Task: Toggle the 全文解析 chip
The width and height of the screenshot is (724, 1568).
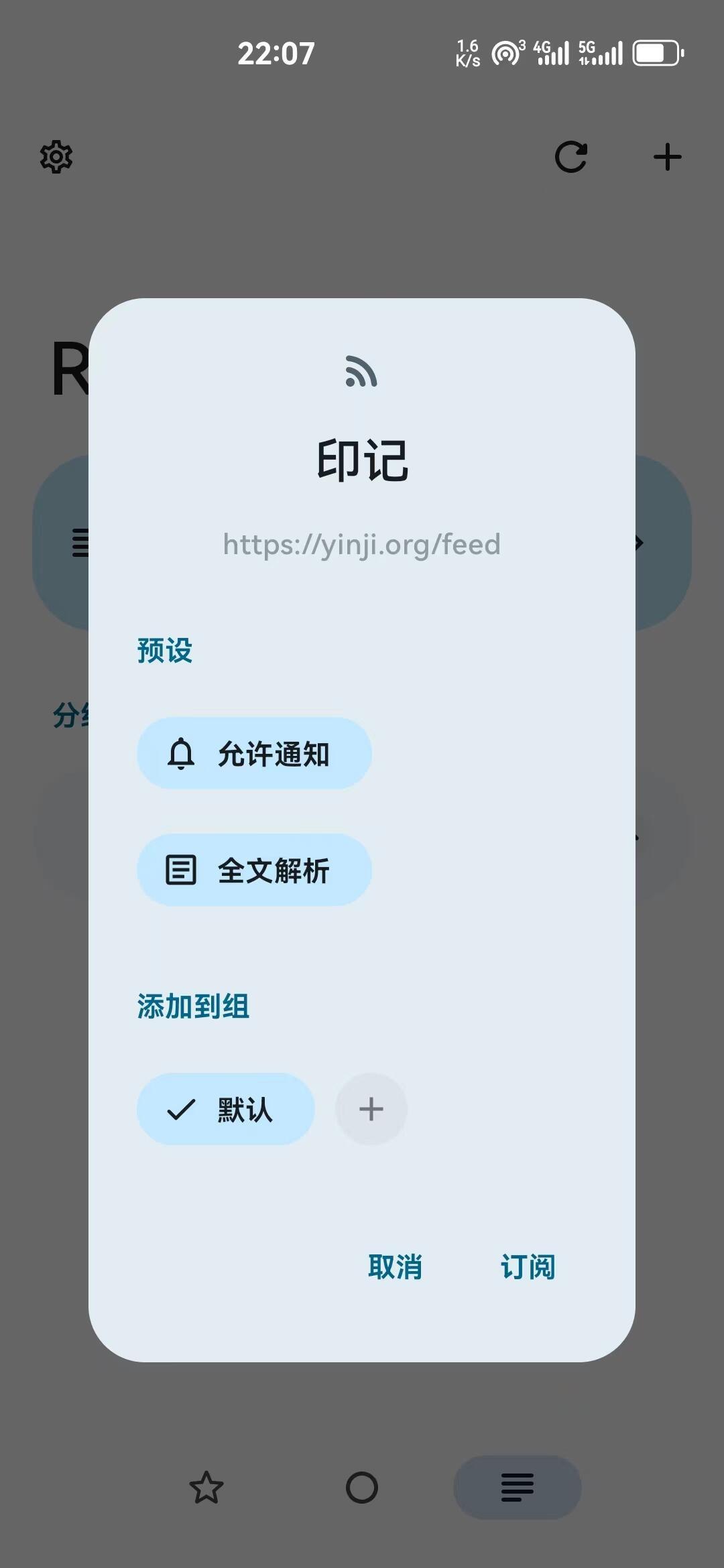Action: [254, 870]
